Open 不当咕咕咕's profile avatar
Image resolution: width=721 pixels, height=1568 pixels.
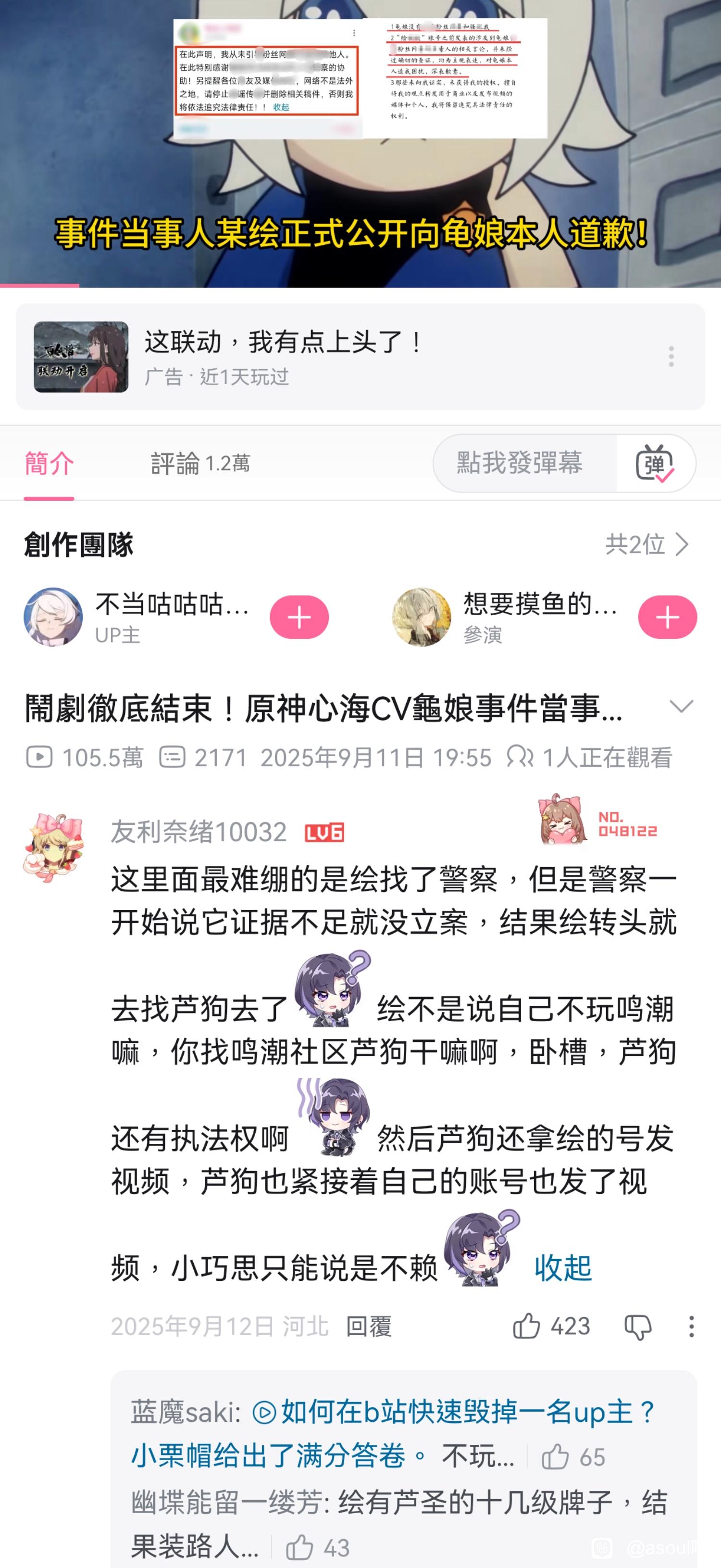[53, 617]
